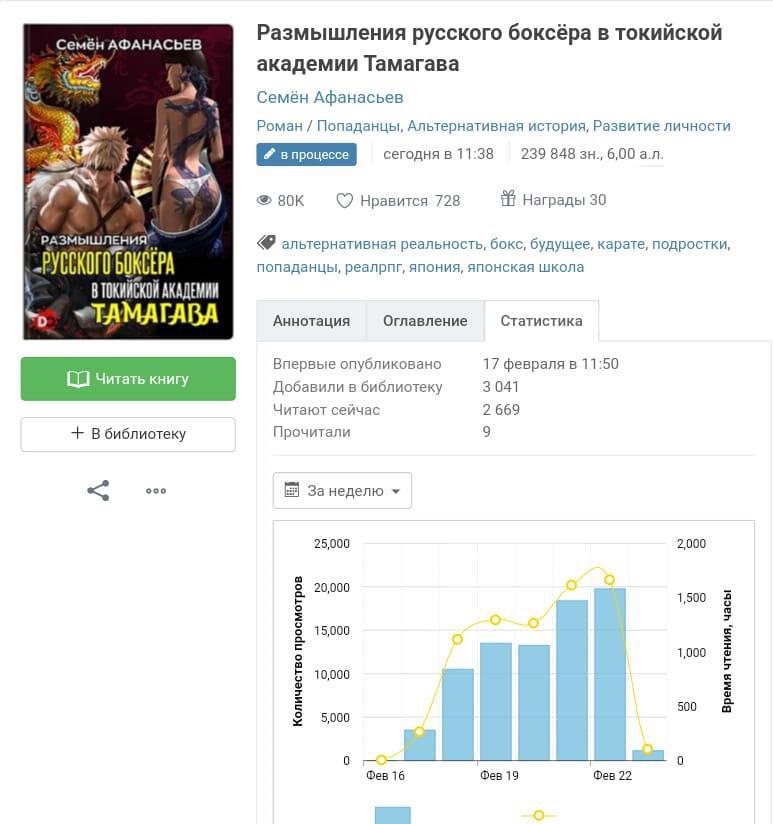The image size is (773, 824).
Task: Open the Развитие личности genre link
Action: [661, 126]
